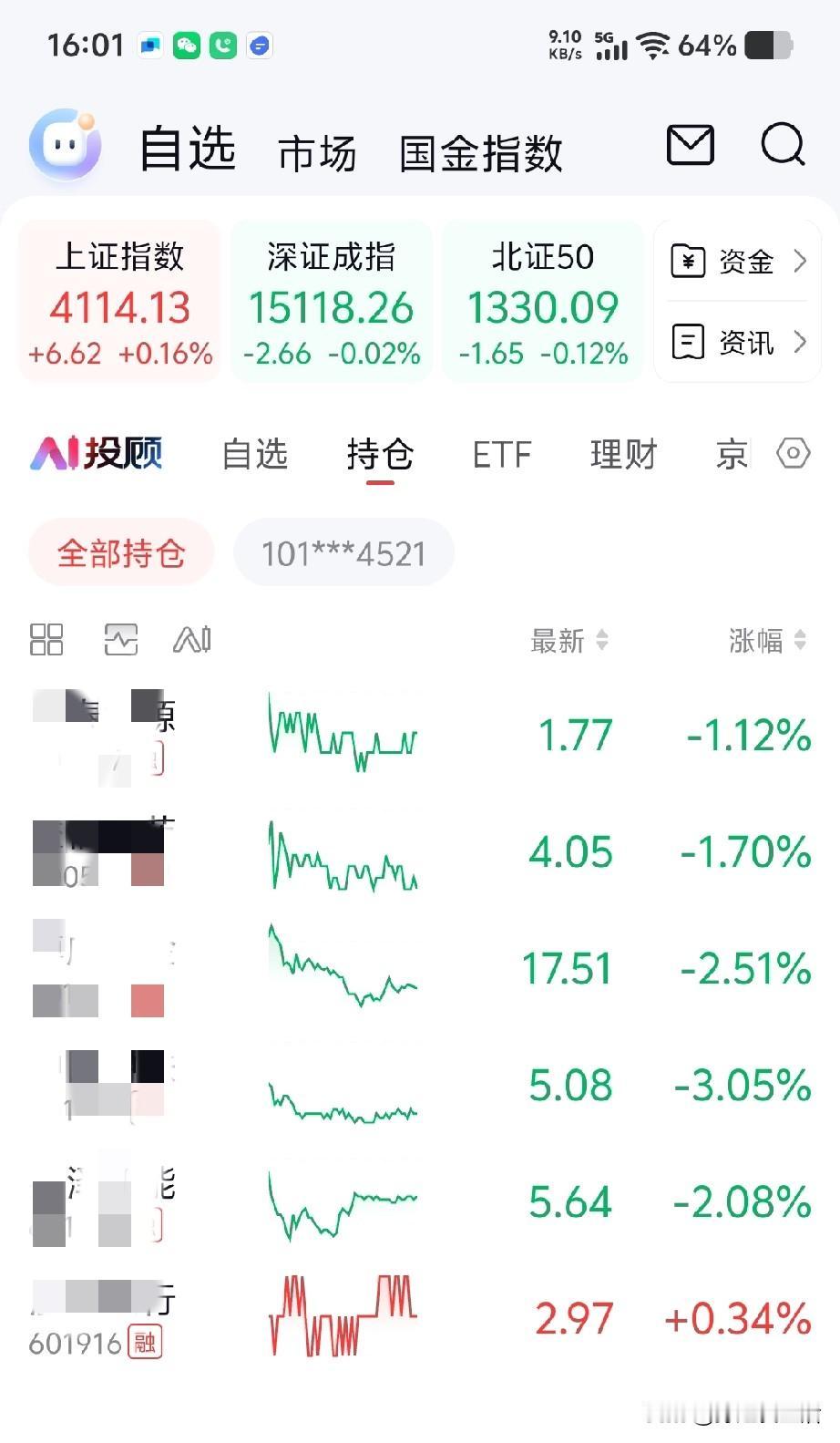The height and width of the screenshot is (1443, 840).
Task: Tap the AI view icon beside chart icon
Action: coord(190,640)
